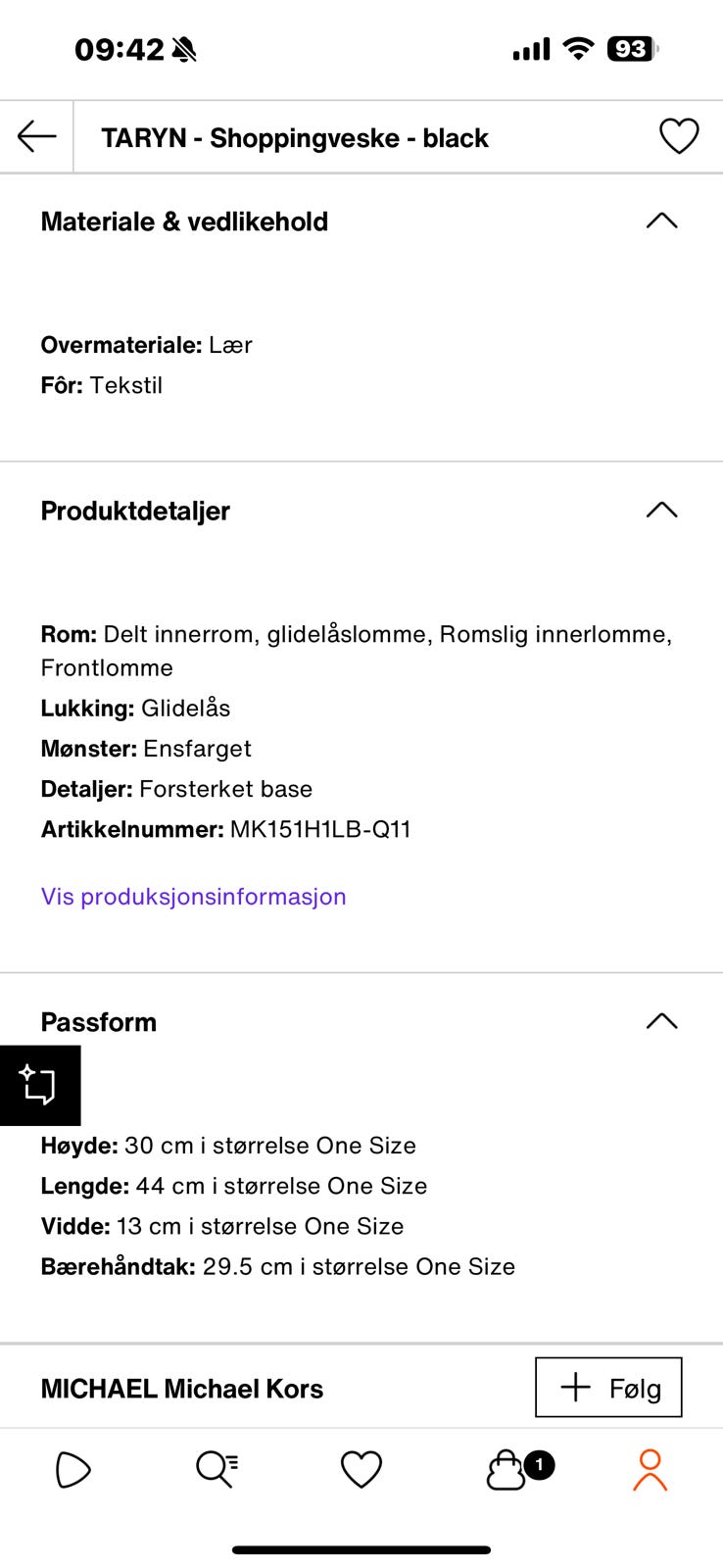Collapse the Produktdetaljer section
Image resolution: width=723 pixels, height=1568 pixels.
coord(662,510)
